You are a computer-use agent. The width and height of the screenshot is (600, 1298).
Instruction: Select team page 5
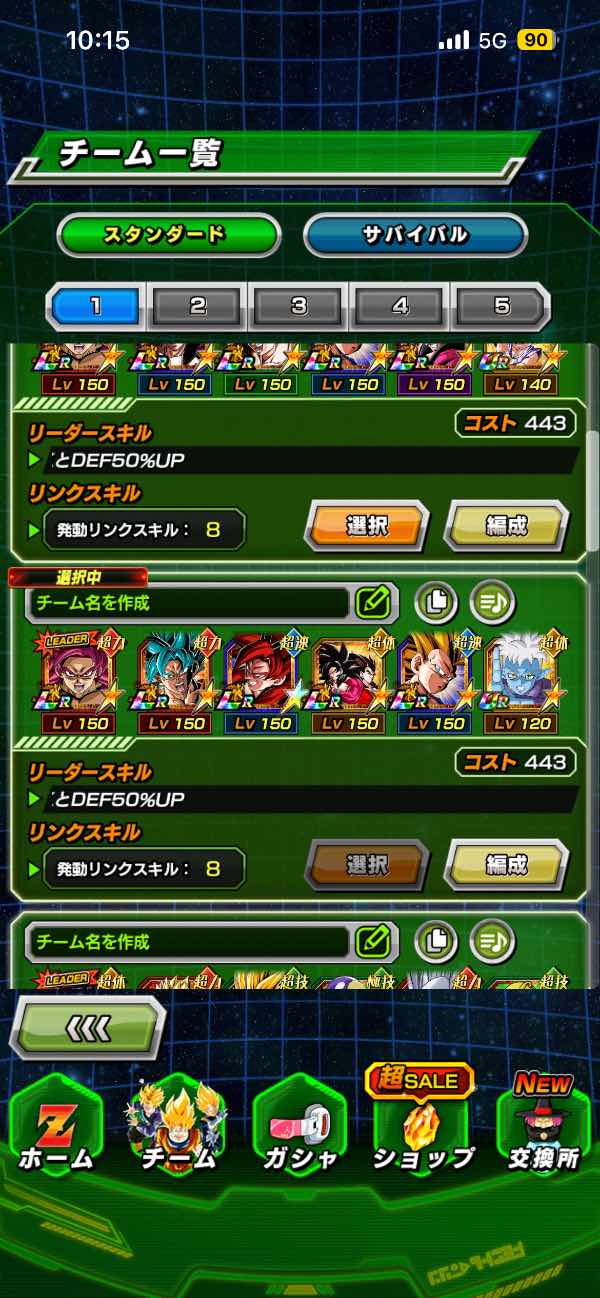coord(501,306)
